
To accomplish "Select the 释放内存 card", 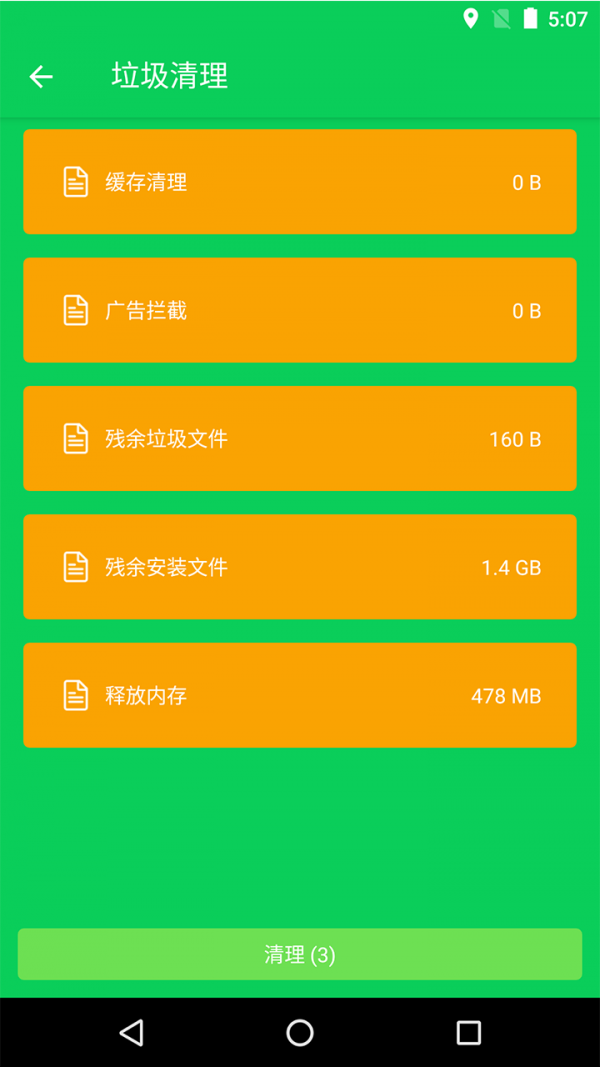I will 300,695.
